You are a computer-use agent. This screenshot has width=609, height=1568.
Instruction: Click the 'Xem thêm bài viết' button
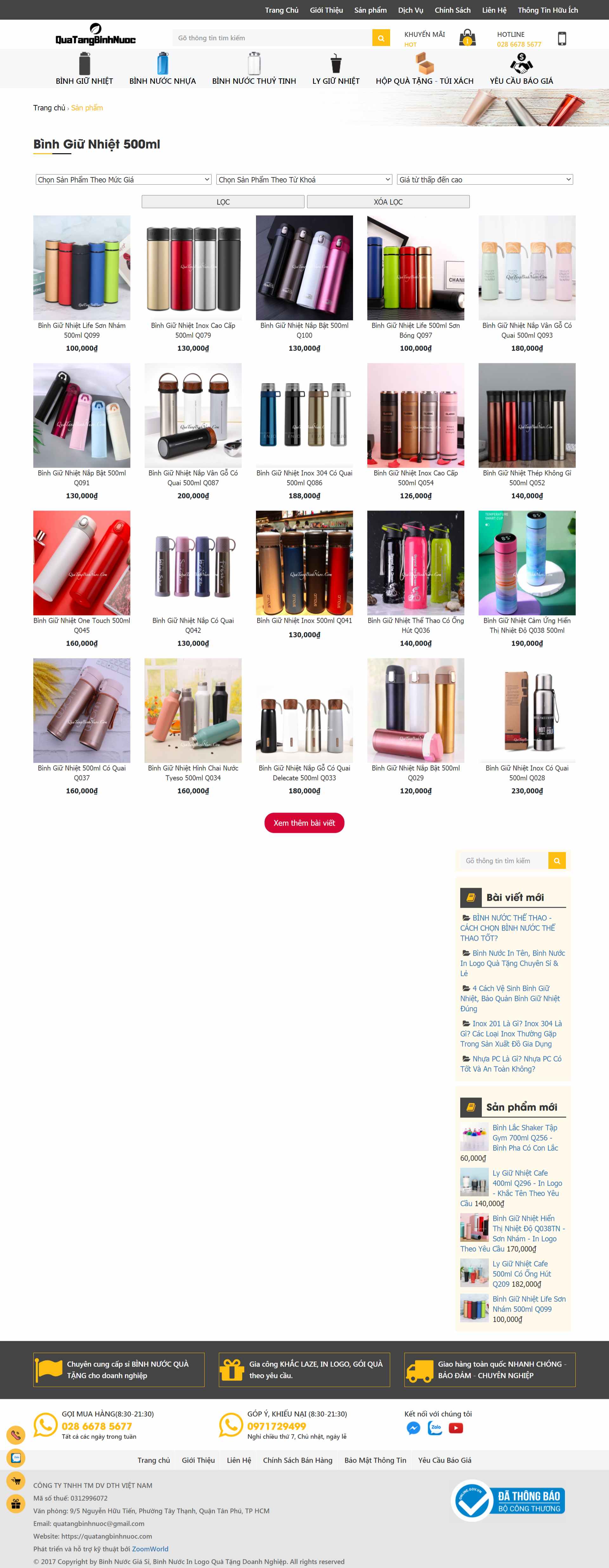tap(304, 823)
